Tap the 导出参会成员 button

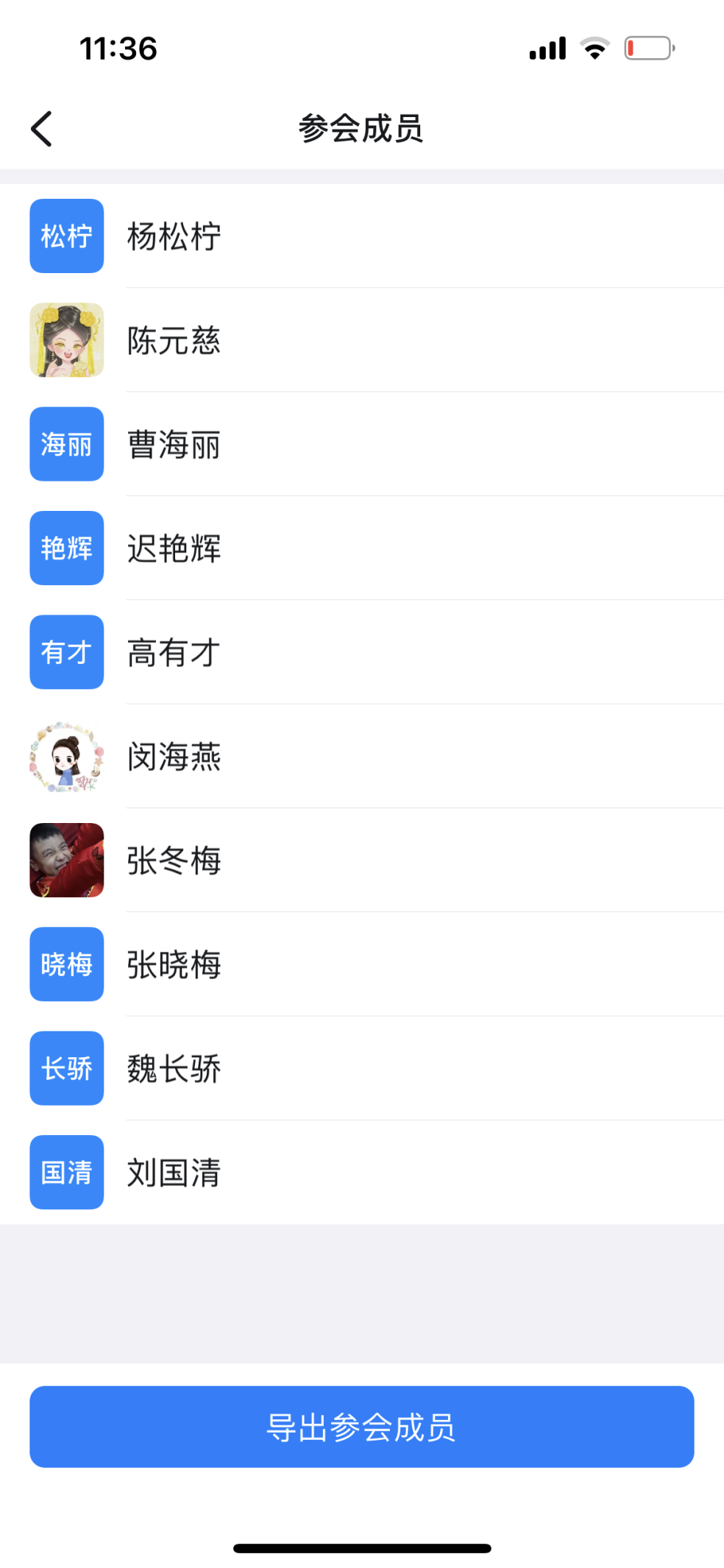tap(361, 1427)
